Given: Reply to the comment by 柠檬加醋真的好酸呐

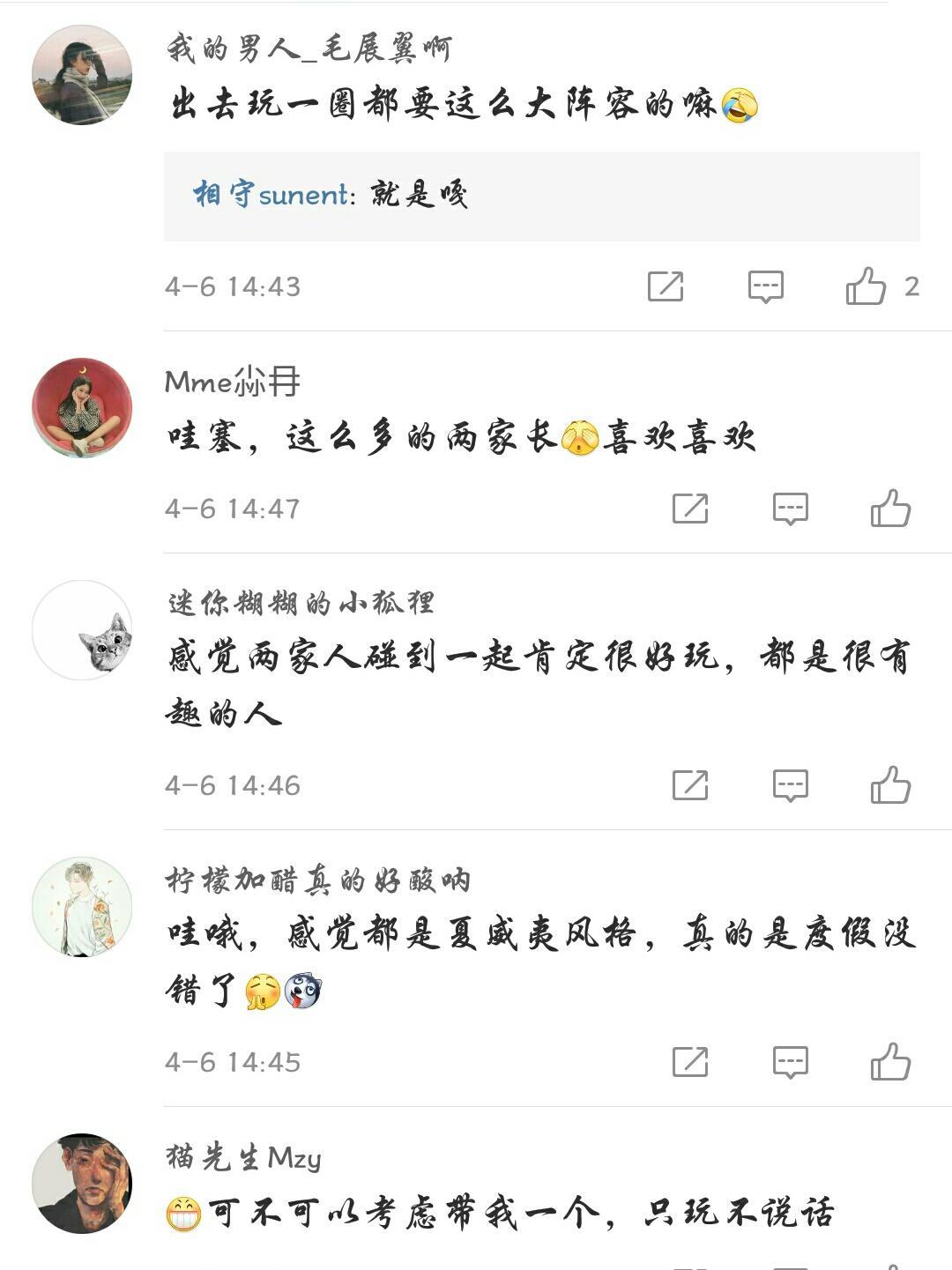Looking at the screenshot, I should pyautogui.click(x=790, y=1062).
